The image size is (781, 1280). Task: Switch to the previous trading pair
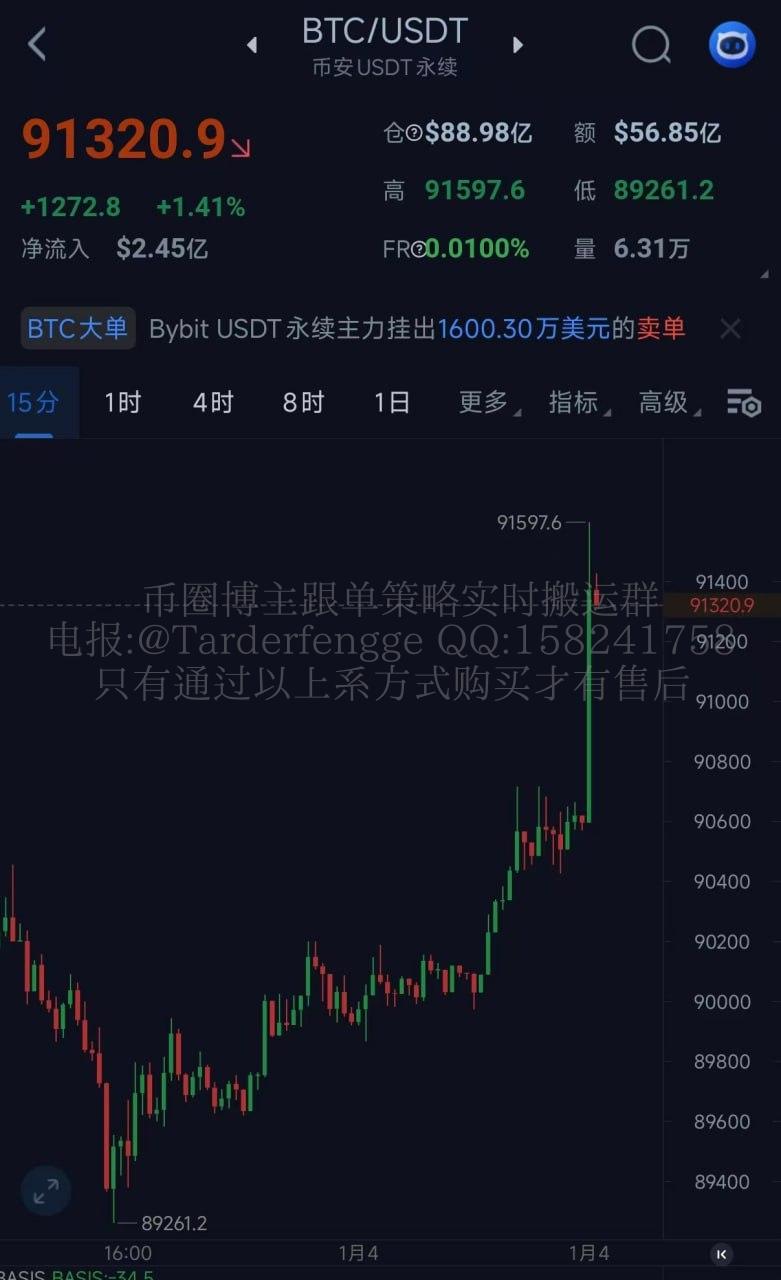point(252,45)
